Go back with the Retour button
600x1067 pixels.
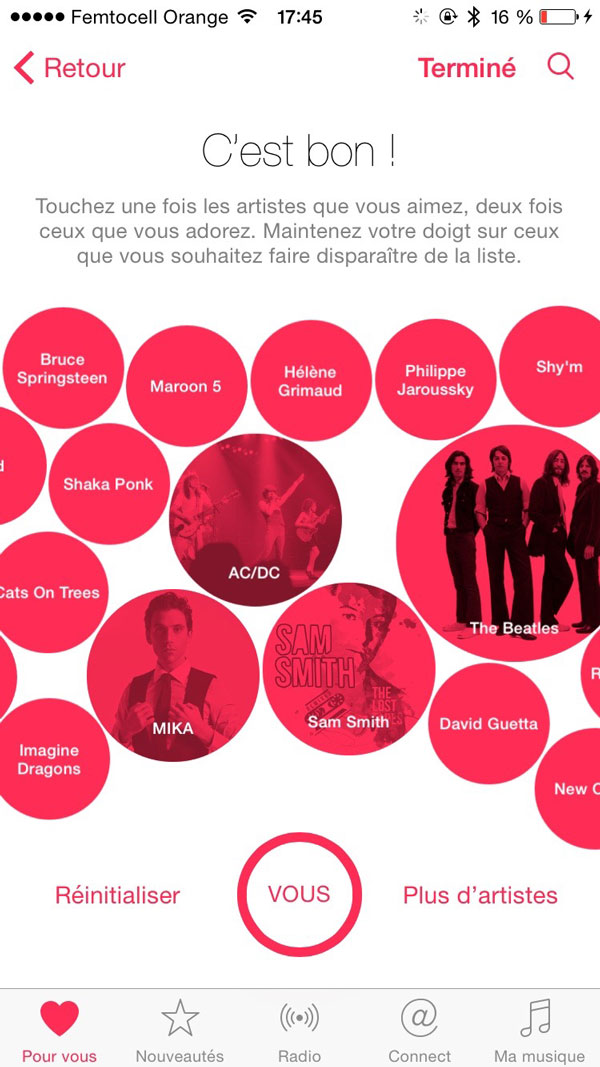coord(69,68)
